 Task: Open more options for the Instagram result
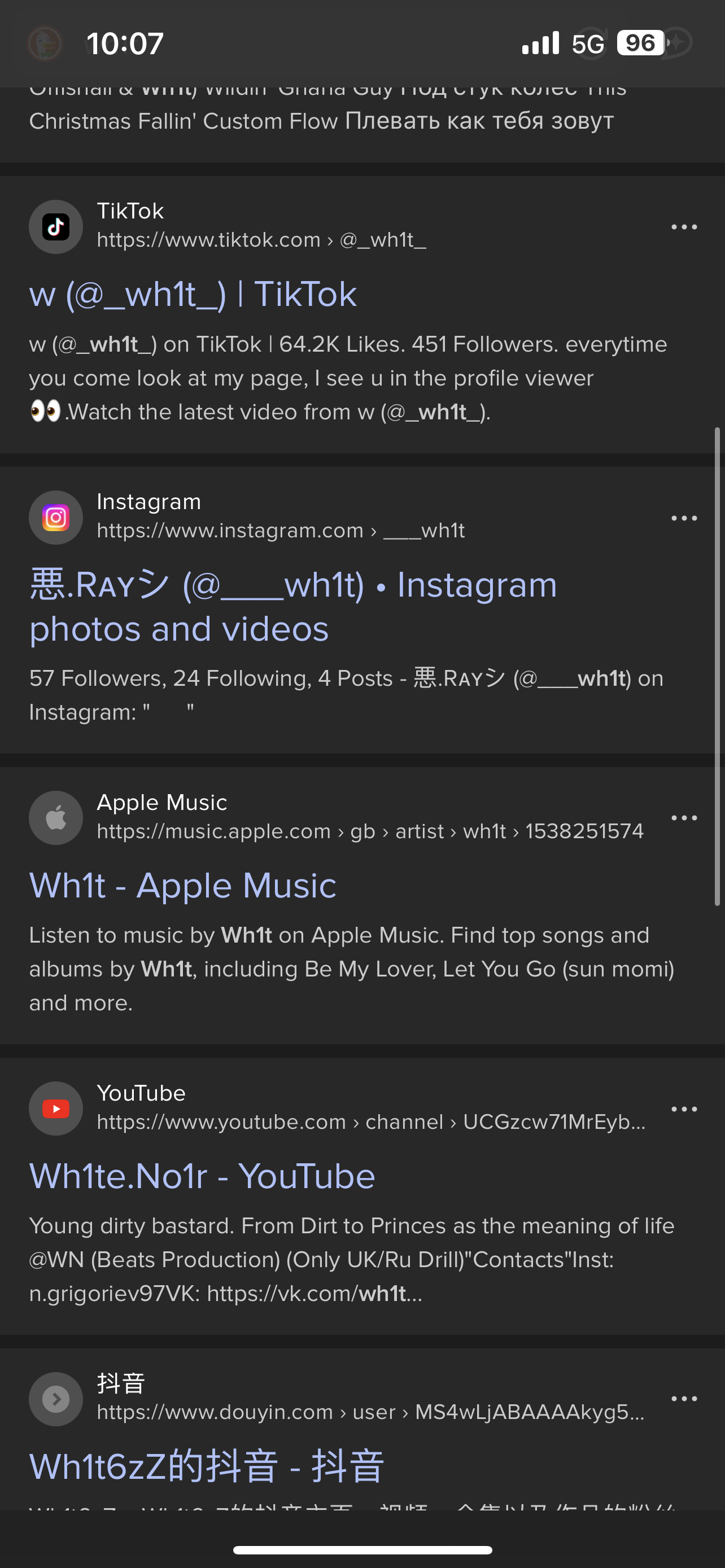684,518
